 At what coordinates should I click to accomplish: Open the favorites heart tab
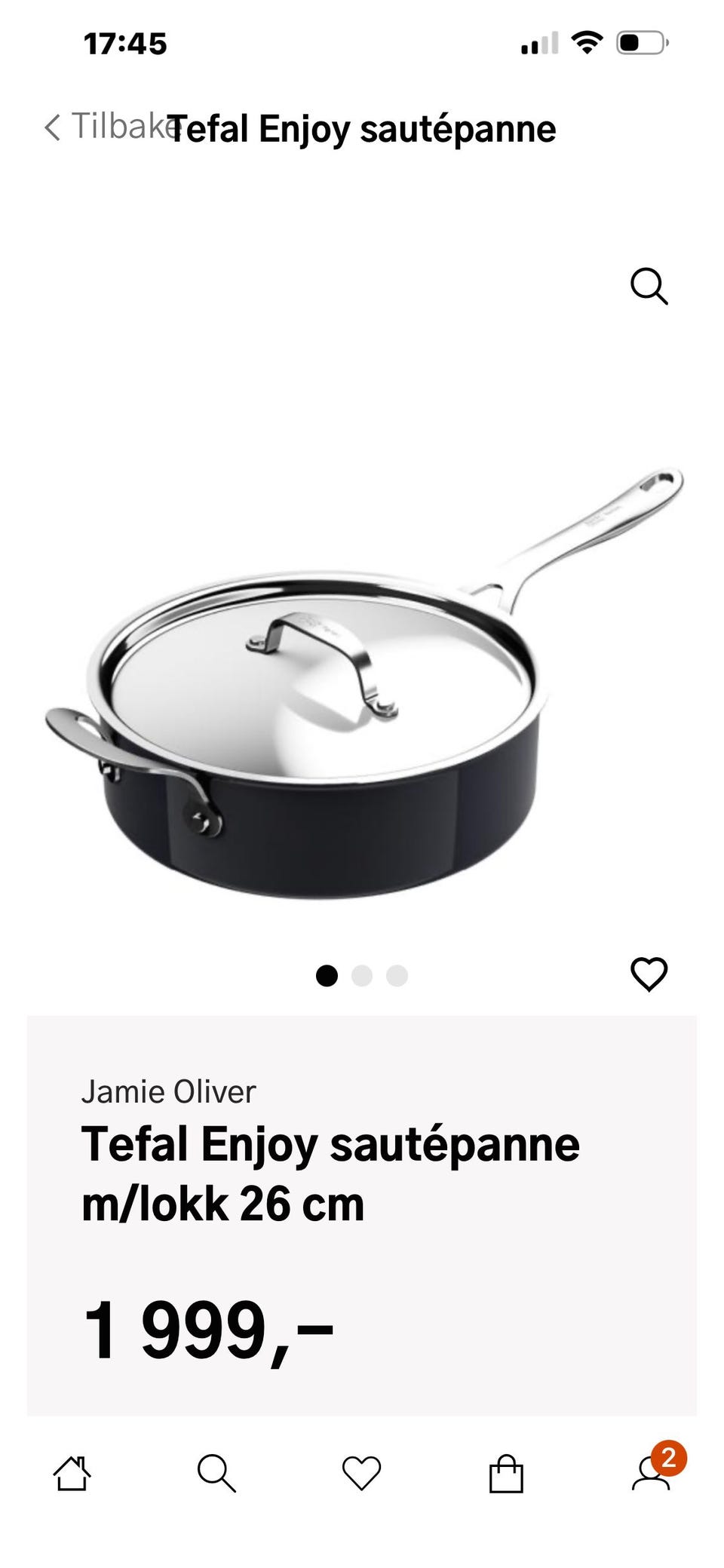361,1473
